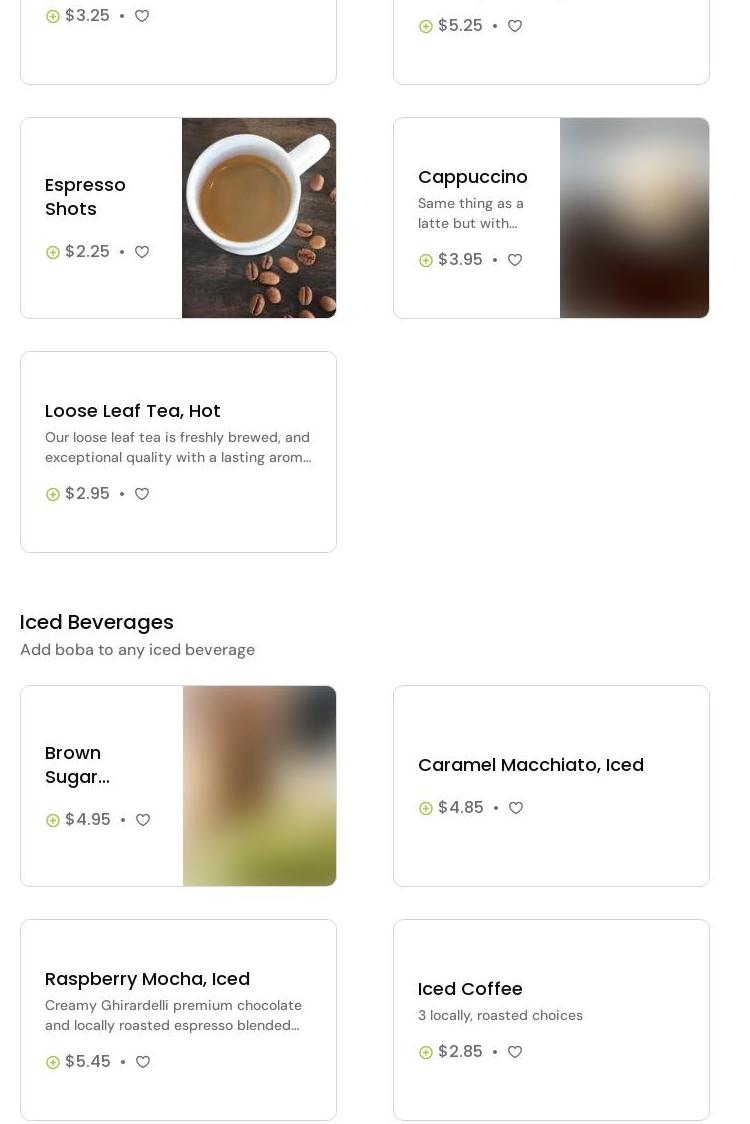Add Iced Coffee to the order
The width and height of the screenshot is (750, 1124).
coord(426,1052)
